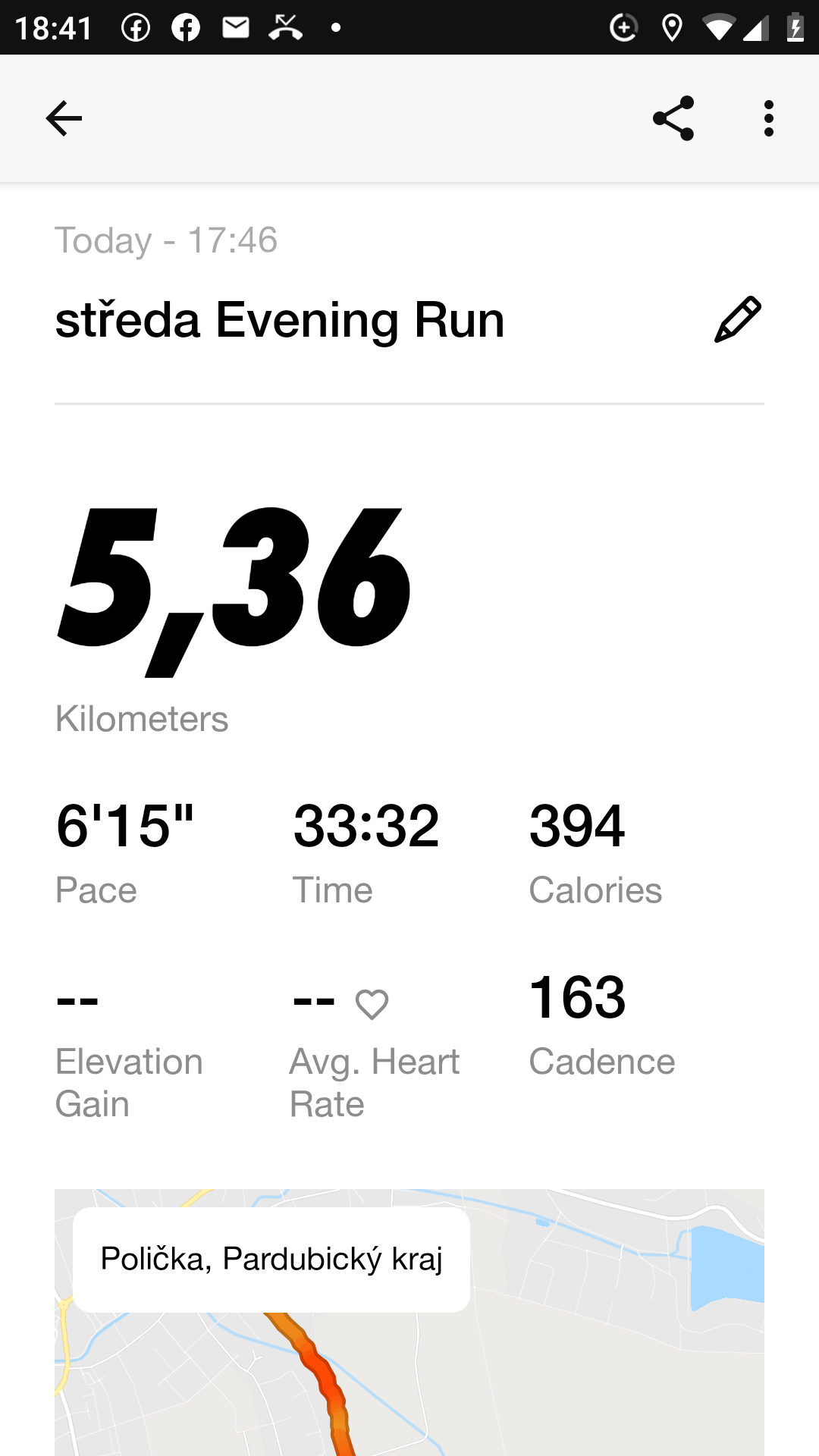Edit the run title with the pencil
The image size is (819, 1456).
738,319
